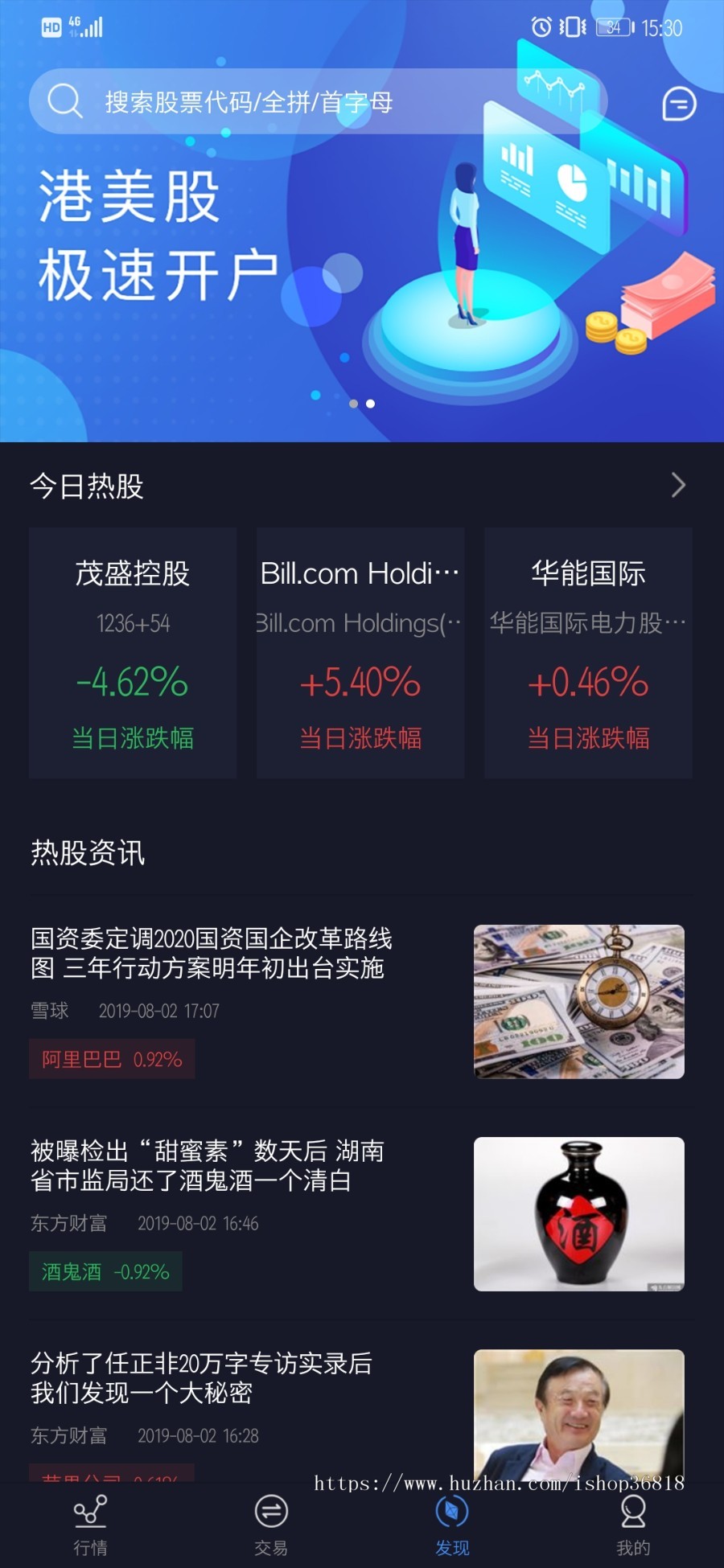Tap the 酒鬼酒 -0.92% stock tag
The width and height of the screenshot is (724, 1568).
(105, 1273)
